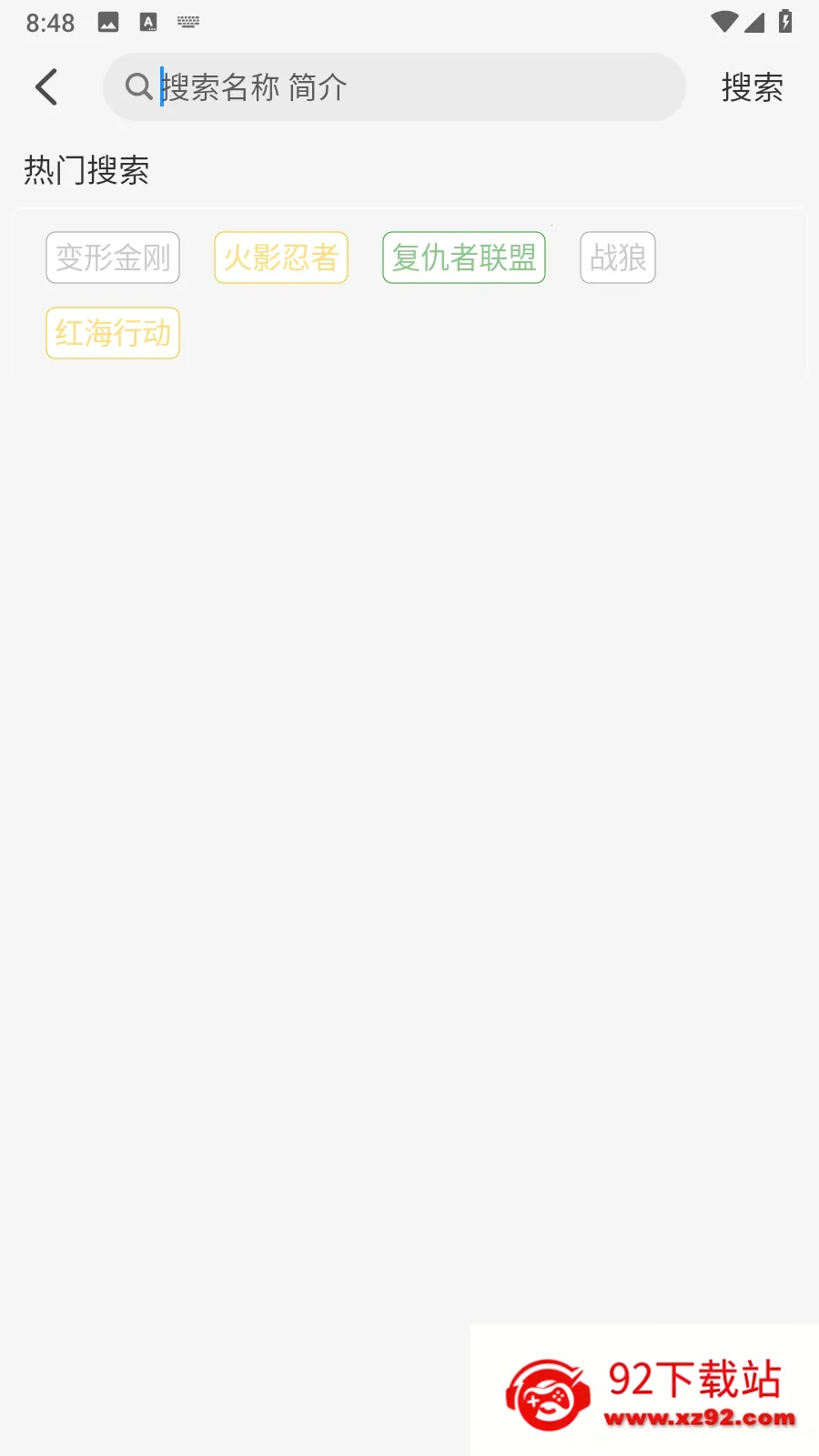819x1456 pixels.
Task: Open 红海行动 from hot searches
Action: (x=113, y=333)
